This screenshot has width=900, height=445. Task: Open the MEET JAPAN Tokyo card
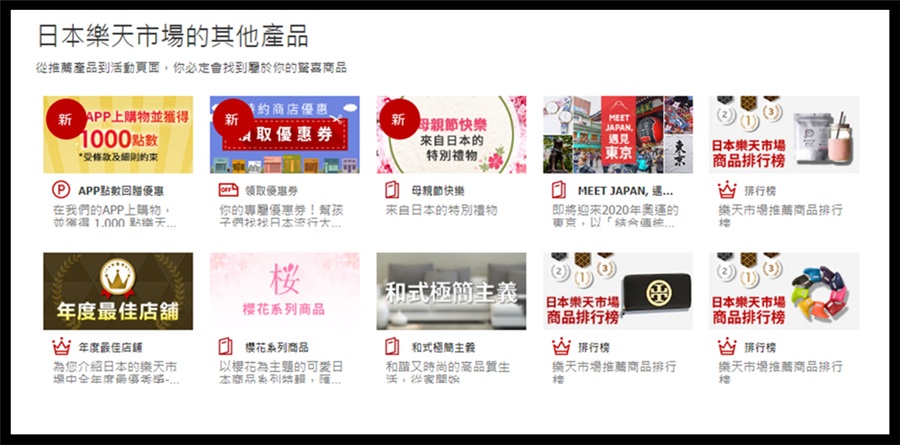tap(617, 135)
